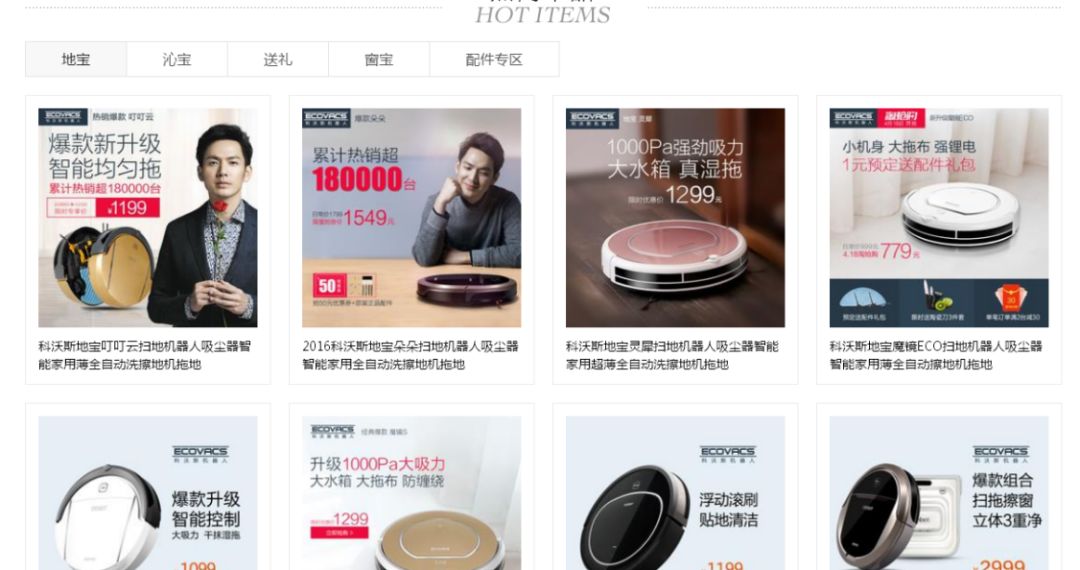1080x570 pixels.
Task: Switch to the 地宝 tab
Action: pos(76,60)
